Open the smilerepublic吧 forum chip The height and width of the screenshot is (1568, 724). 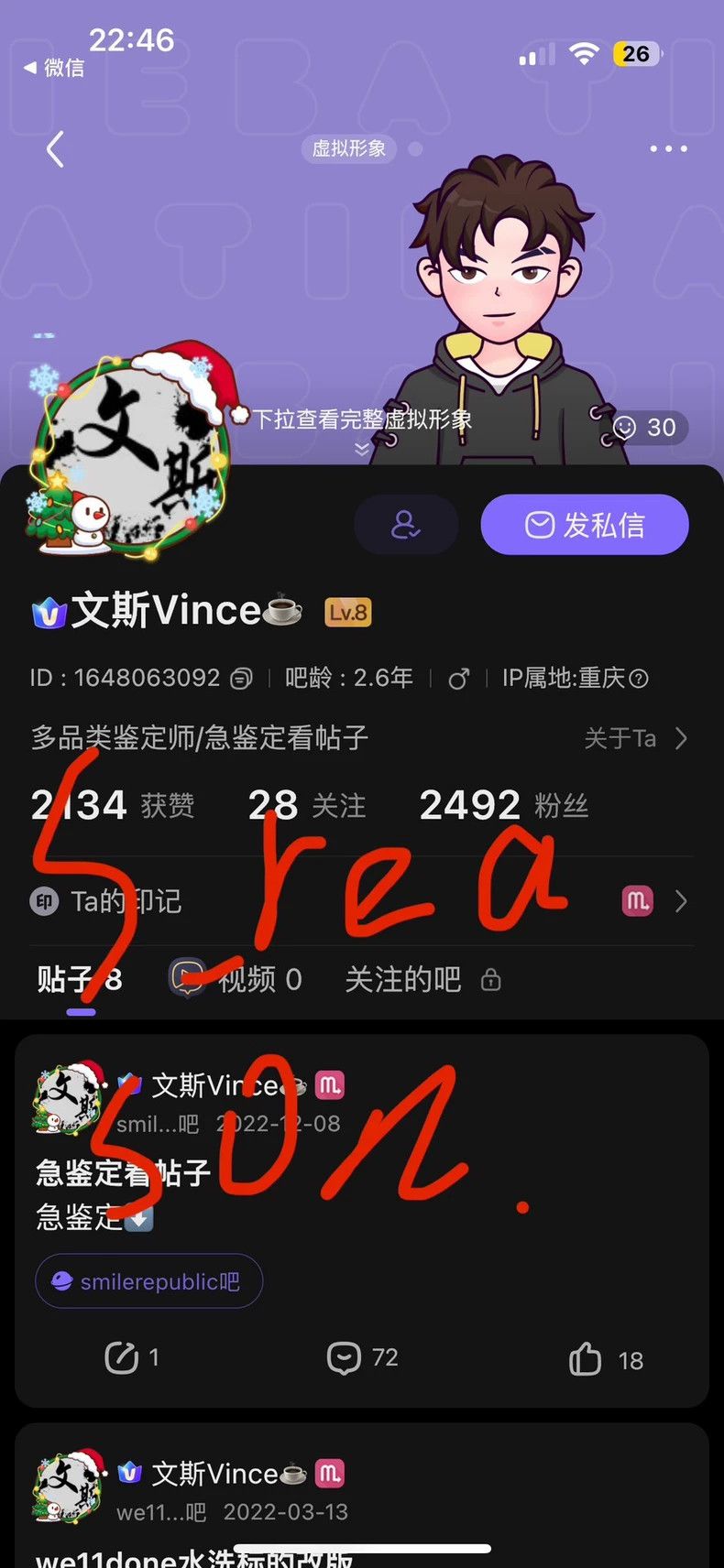(x=149, y=1281)
